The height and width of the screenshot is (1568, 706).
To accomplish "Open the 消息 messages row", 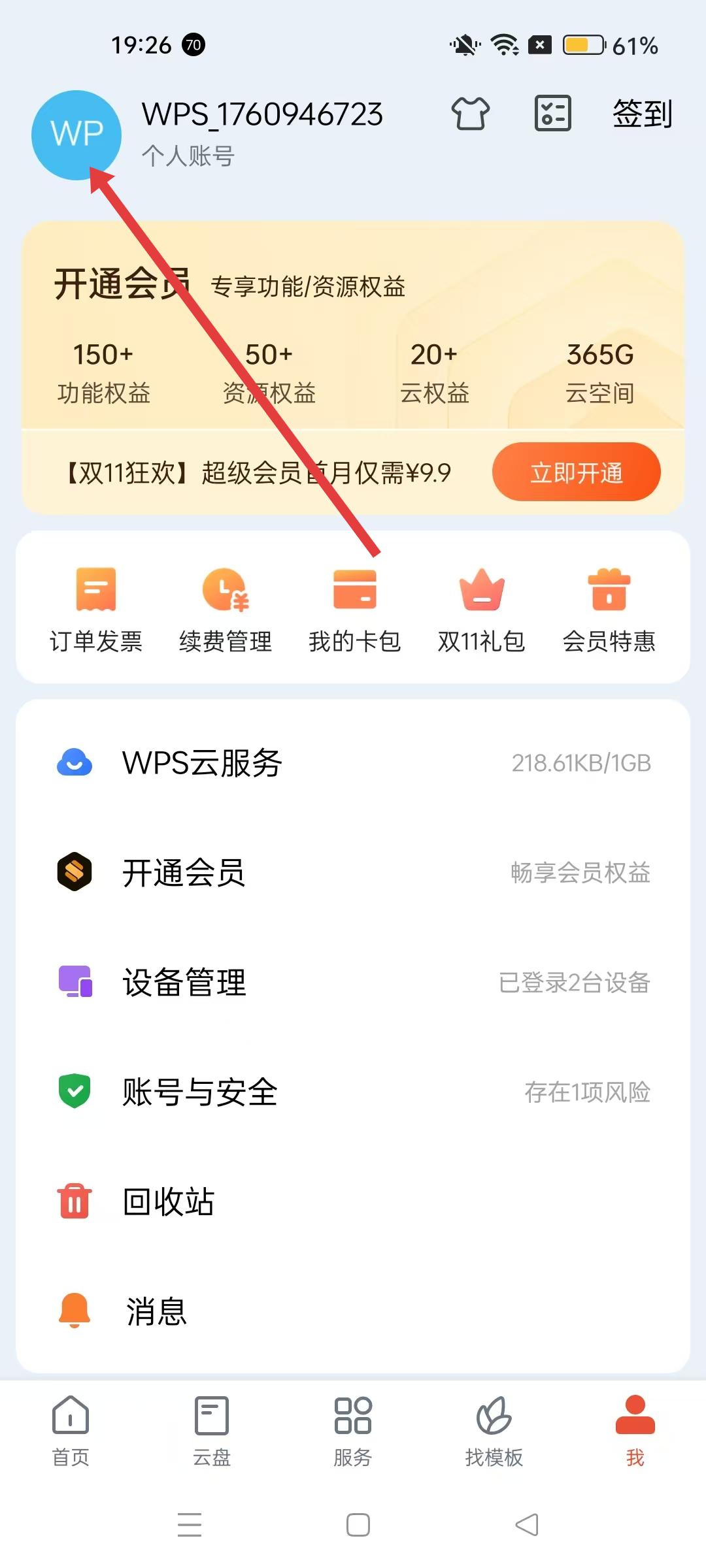I will click(x=353, y=1312).
